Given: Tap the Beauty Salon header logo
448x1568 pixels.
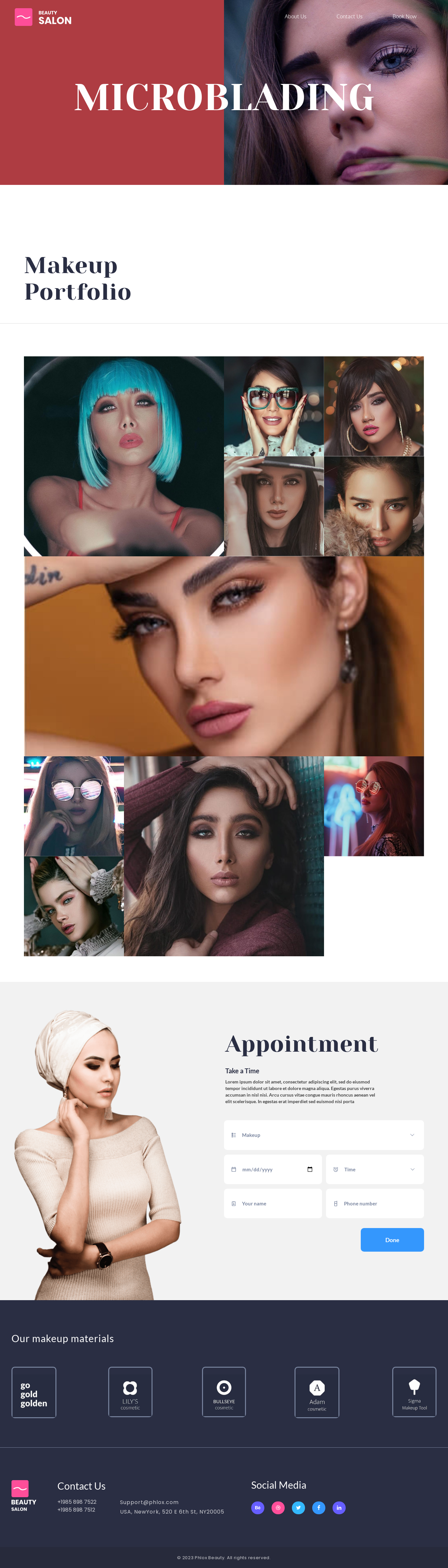Looking at the screenshot, I should click(x=43, y=17).
